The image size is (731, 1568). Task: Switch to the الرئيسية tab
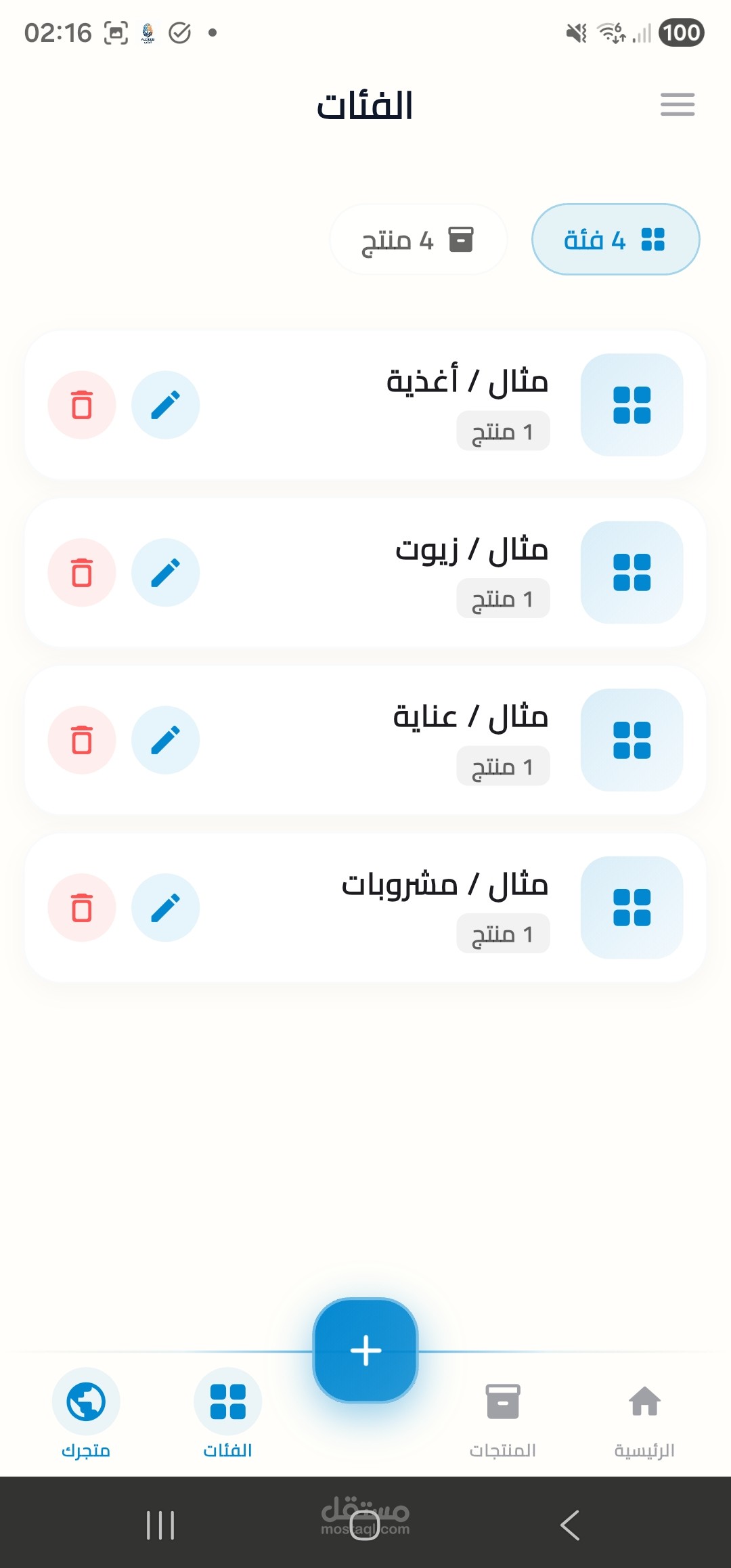pyautogui.click(x=644, y=1414)
